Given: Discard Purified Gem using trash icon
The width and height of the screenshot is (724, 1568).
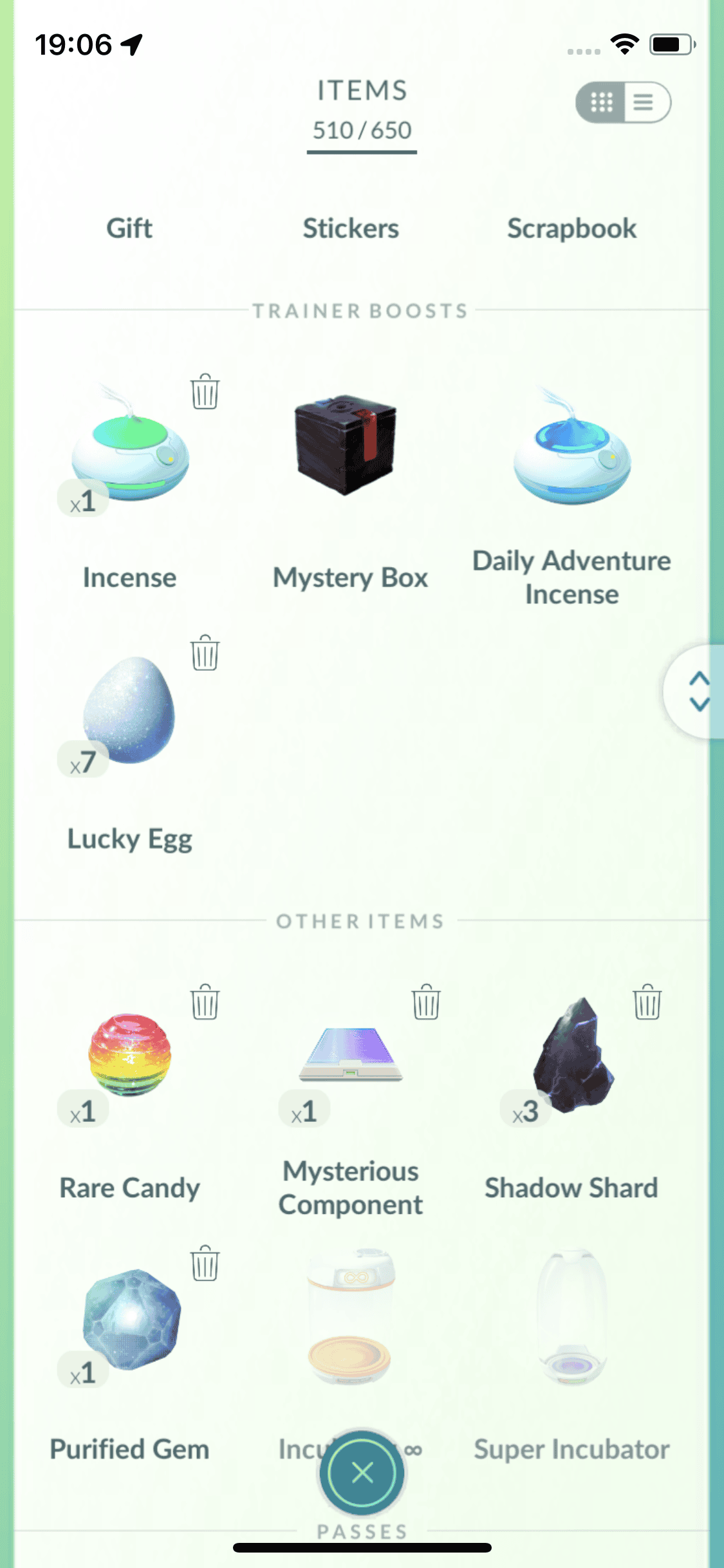Looking at the screenshot, I should click(205, 1264).
